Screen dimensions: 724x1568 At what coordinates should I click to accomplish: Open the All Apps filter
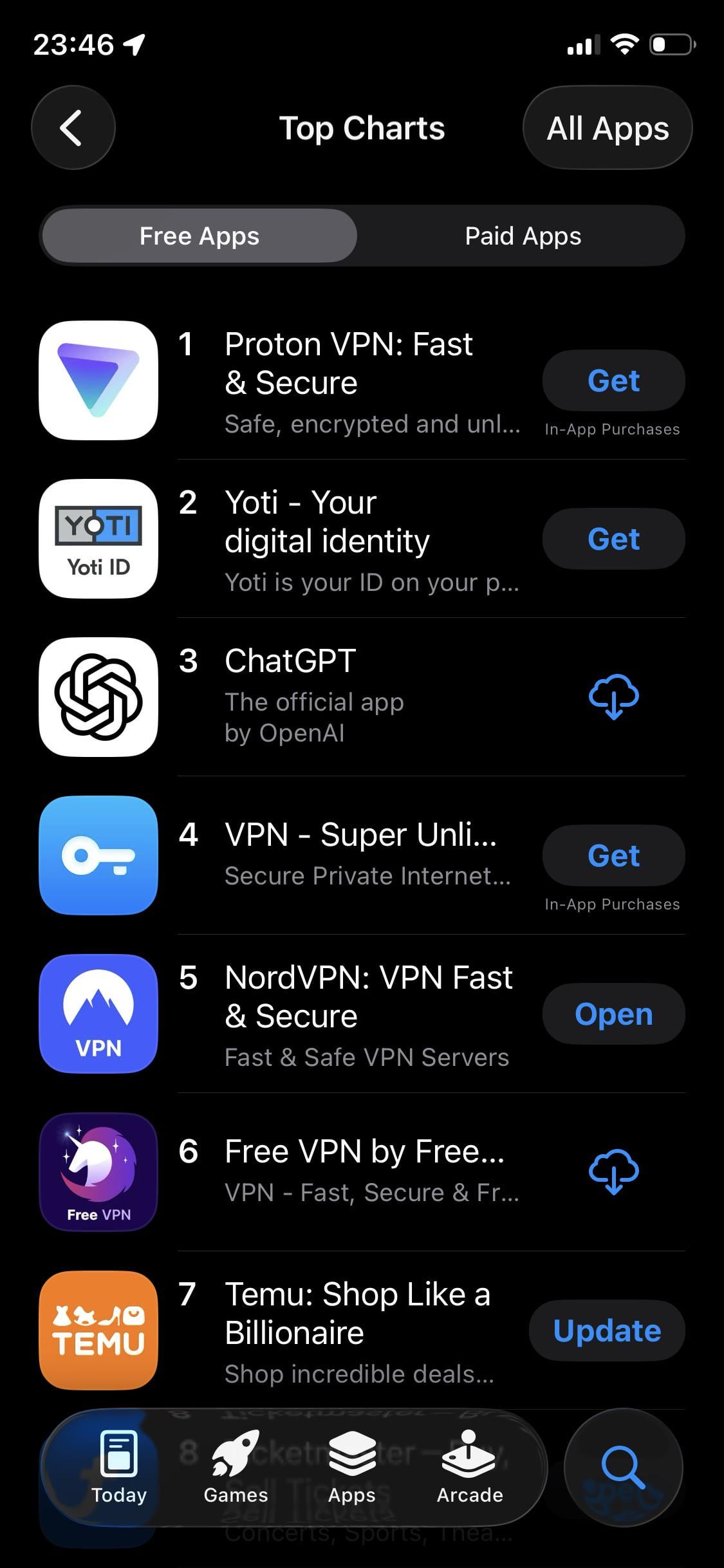pos(607,127)
